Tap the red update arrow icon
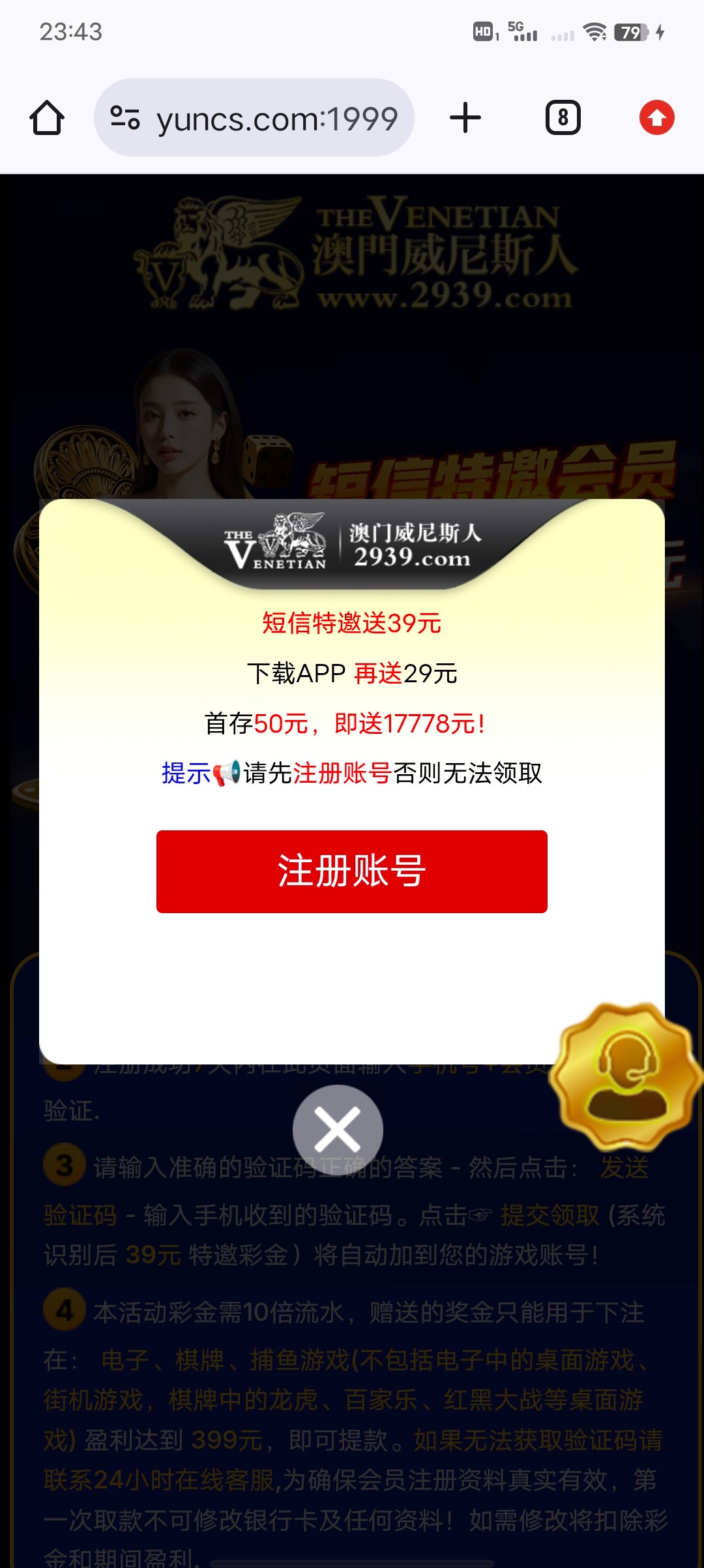Viewport: 704px width, 1568px height. click(x=656, y=118)
